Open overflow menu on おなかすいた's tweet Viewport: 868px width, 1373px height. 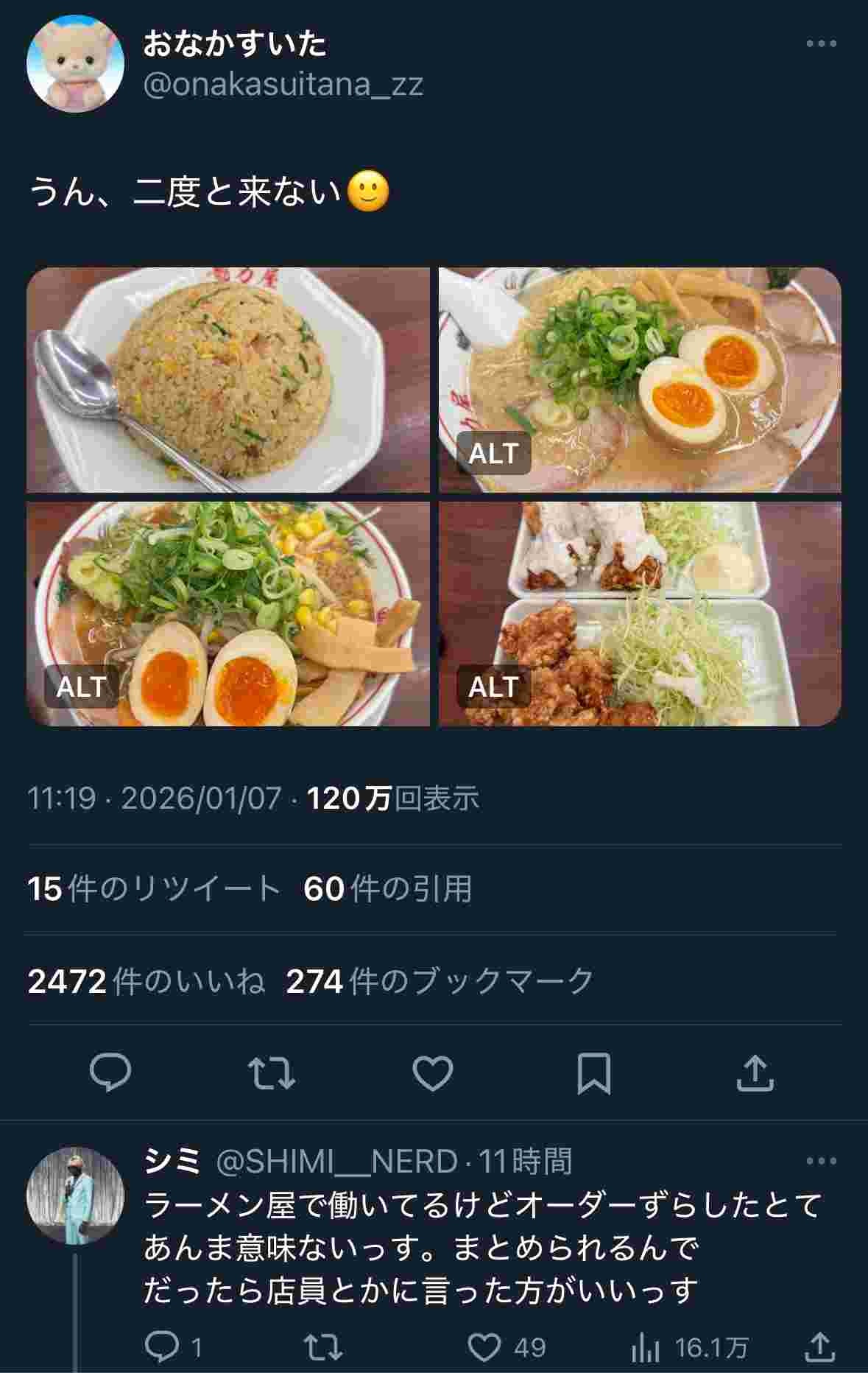[x=821, y=44]
